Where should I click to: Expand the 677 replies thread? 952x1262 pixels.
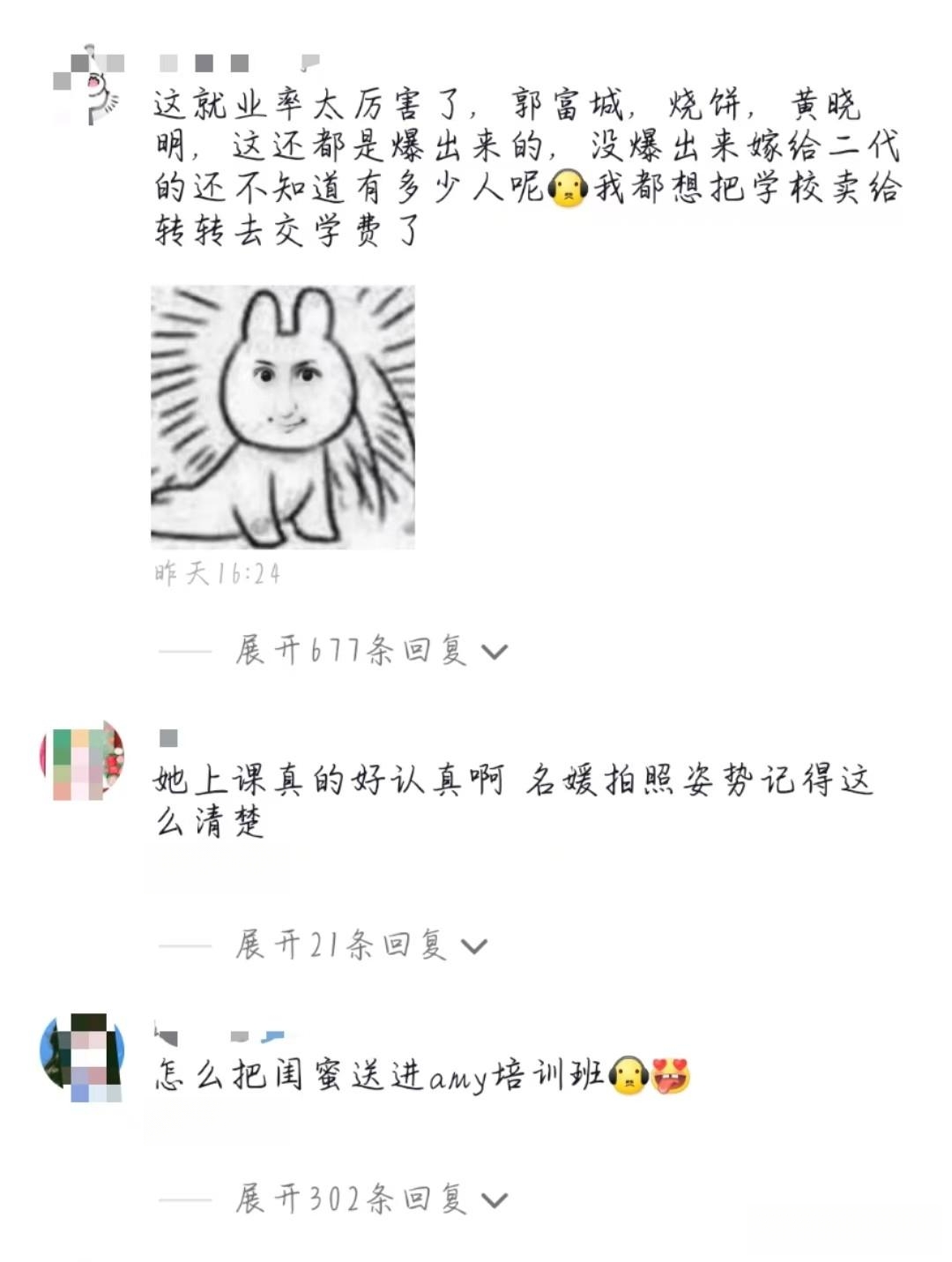370,651
